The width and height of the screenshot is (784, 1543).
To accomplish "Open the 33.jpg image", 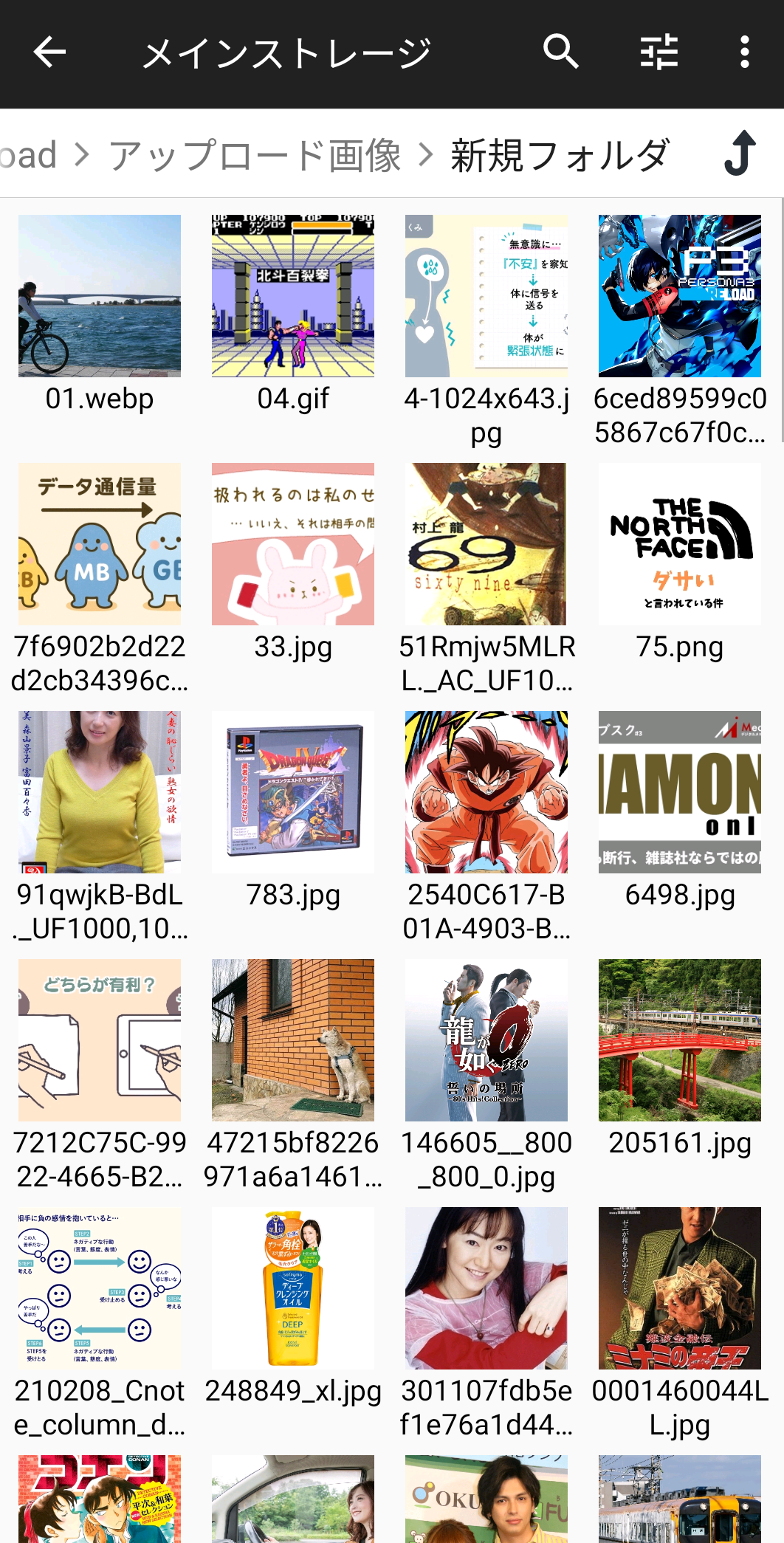I will 293,544.
